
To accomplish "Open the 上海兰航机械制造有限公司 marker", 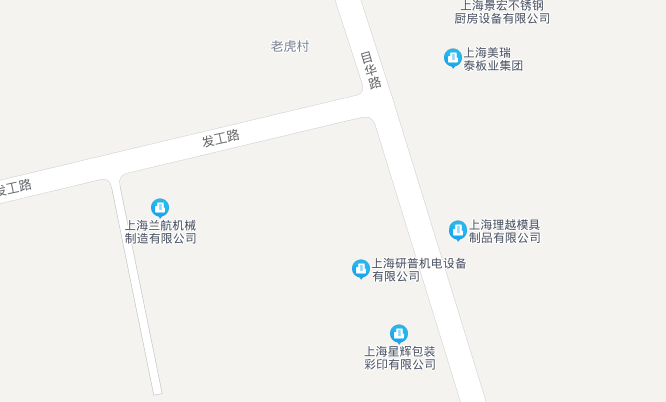I will (160, 207).
